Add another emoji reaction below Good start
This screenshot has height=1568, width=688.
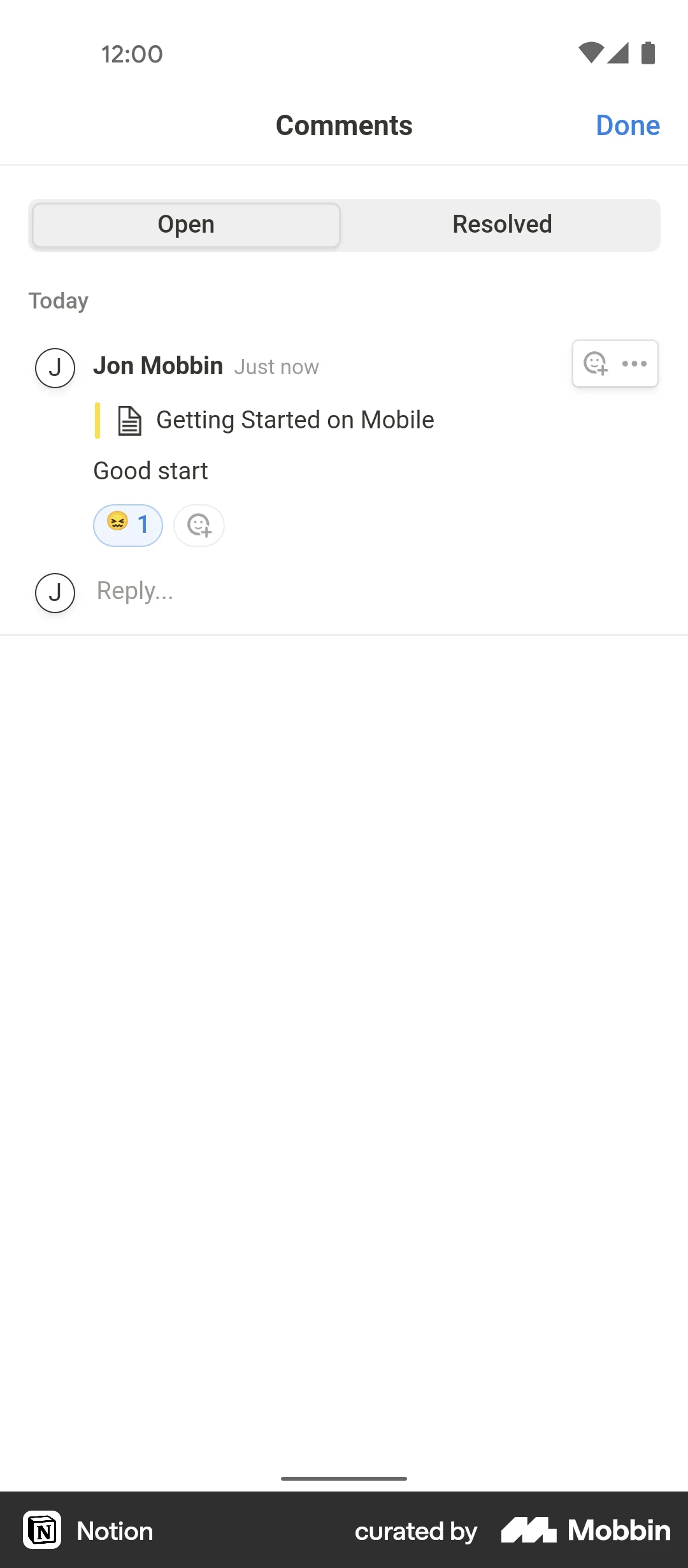pyautogui.click(x=199, y=525)
